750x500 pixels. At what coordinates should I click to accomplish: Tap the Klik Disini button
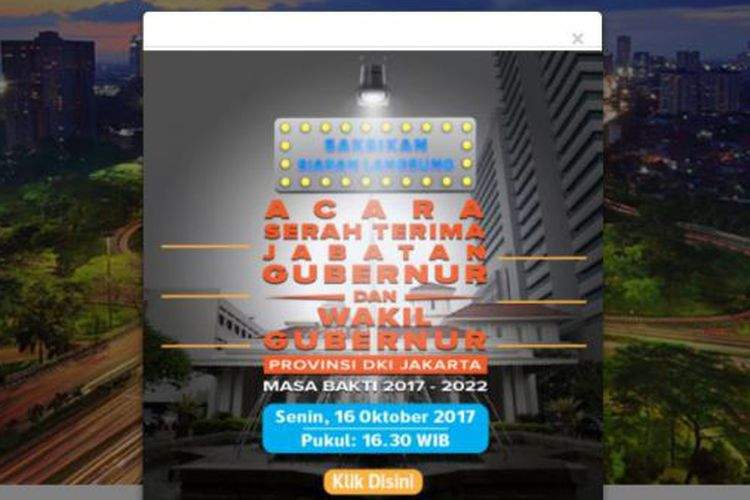click(x=373, y=482)
